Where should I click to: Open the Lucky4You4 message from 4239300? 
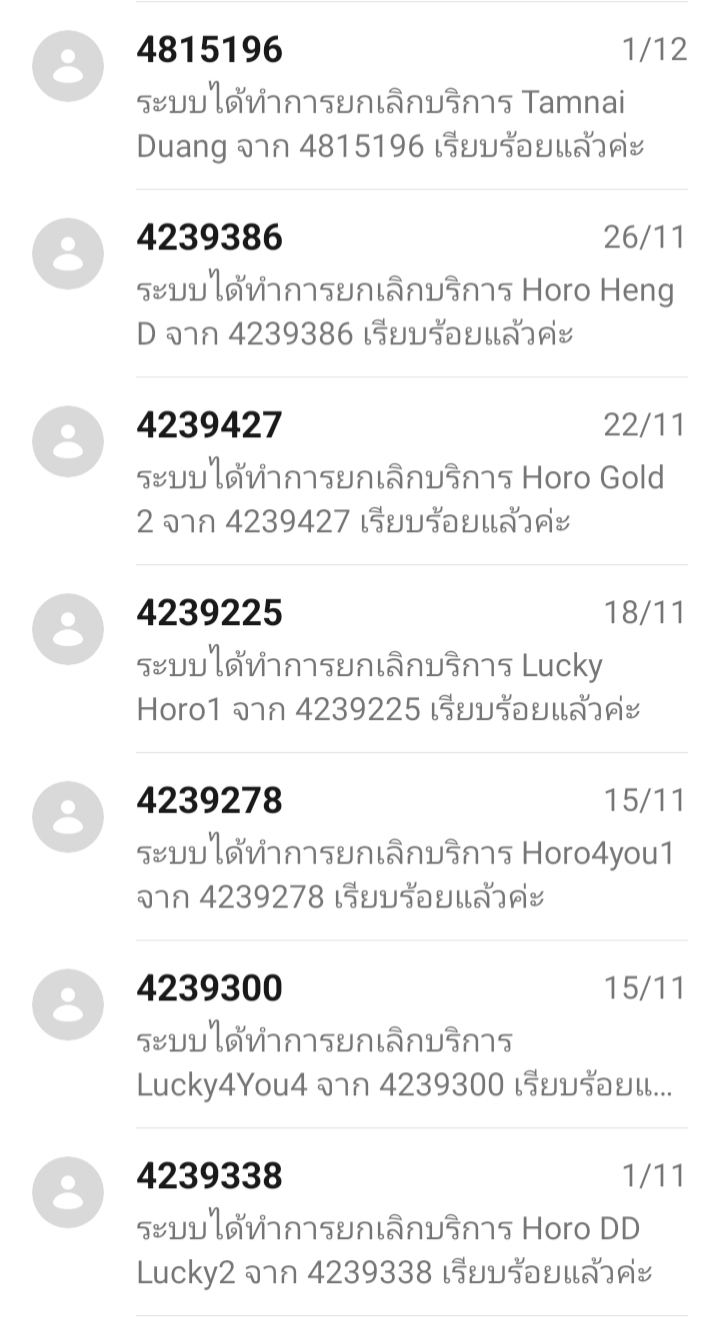coord(360,1035)
